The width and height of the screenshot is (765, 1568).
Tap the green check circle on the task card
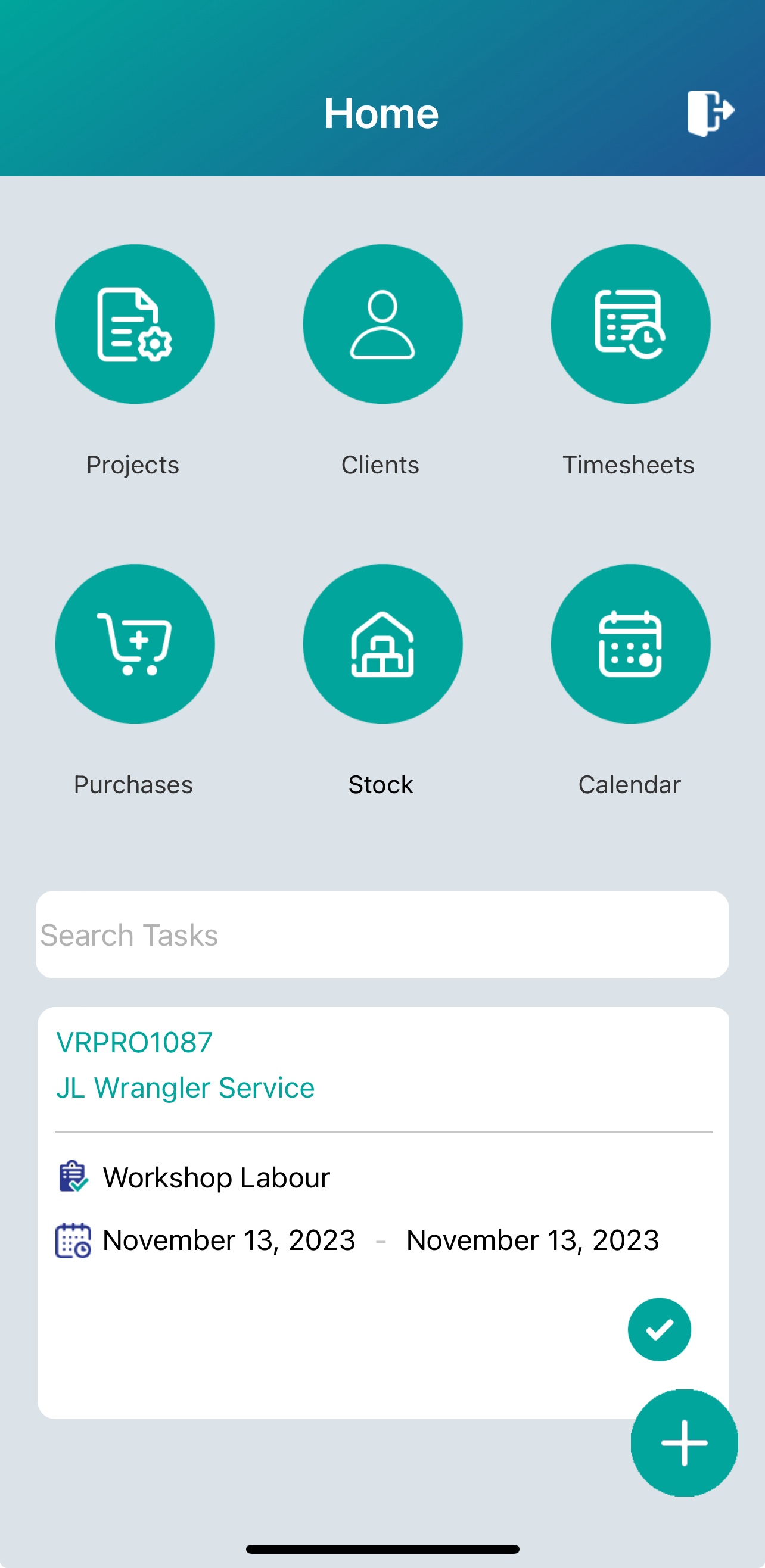click(x=660, y=1329)
